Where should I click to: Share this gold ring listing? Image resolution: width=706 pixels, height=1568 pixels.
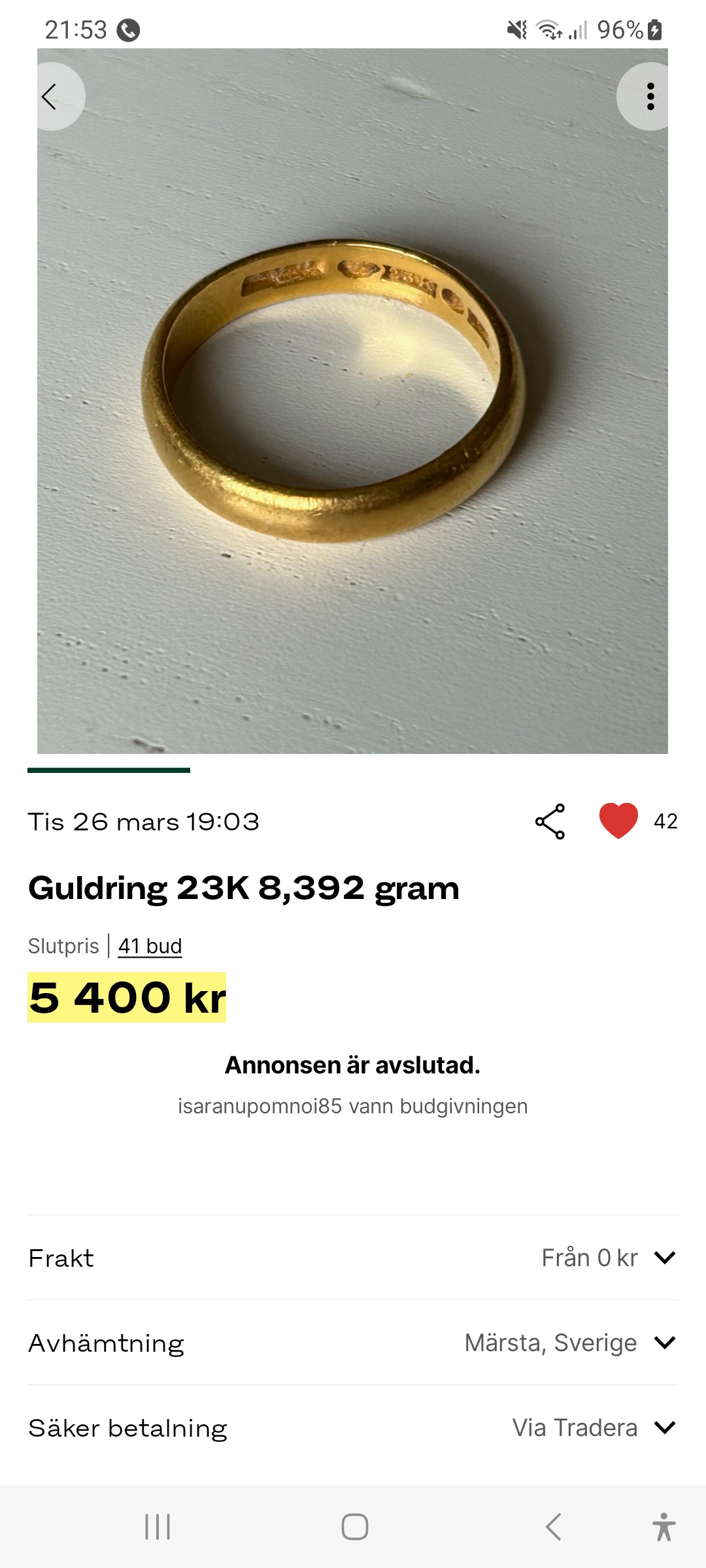(550, 821)
